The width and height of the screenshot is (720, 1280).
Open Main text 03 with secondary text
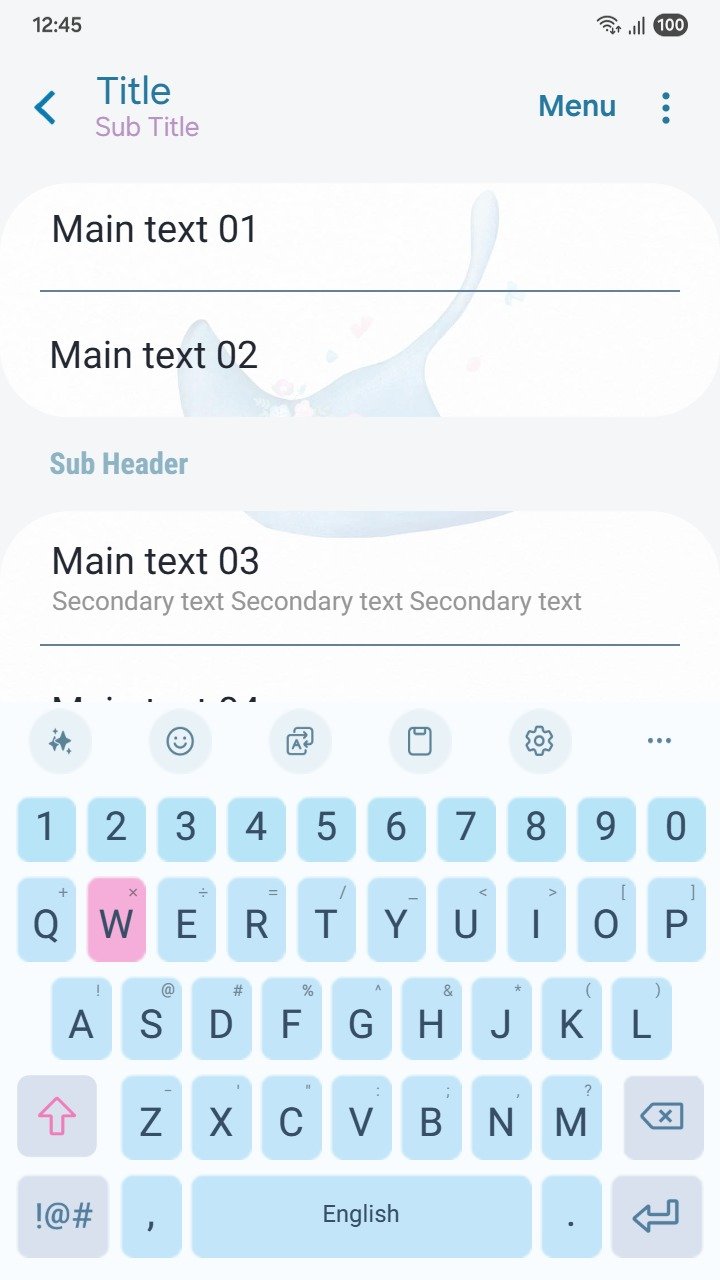(360, 578)
